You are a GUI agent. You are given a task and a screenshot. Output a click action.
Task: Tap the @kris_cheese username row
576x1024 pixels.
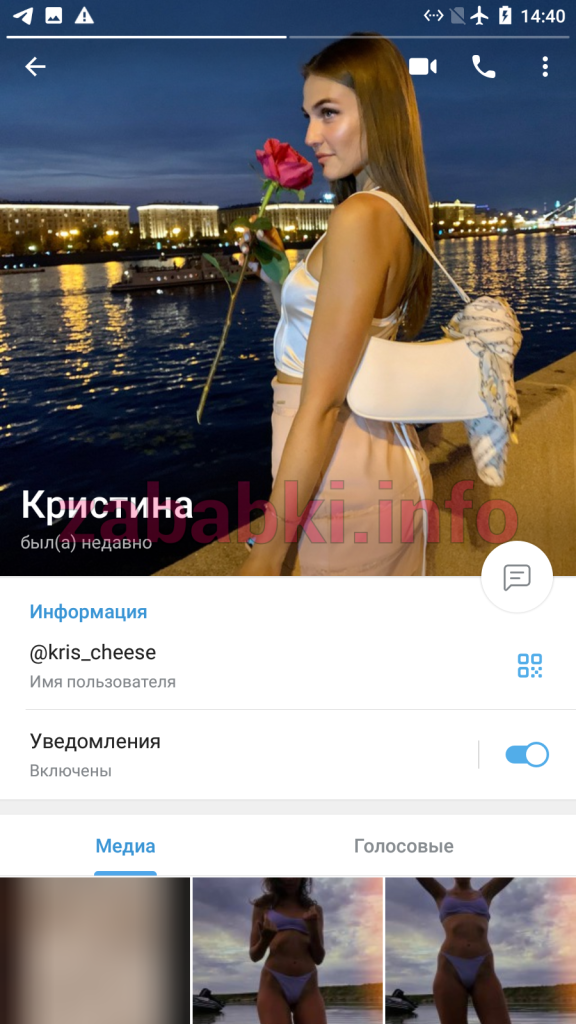click(261, 665)
